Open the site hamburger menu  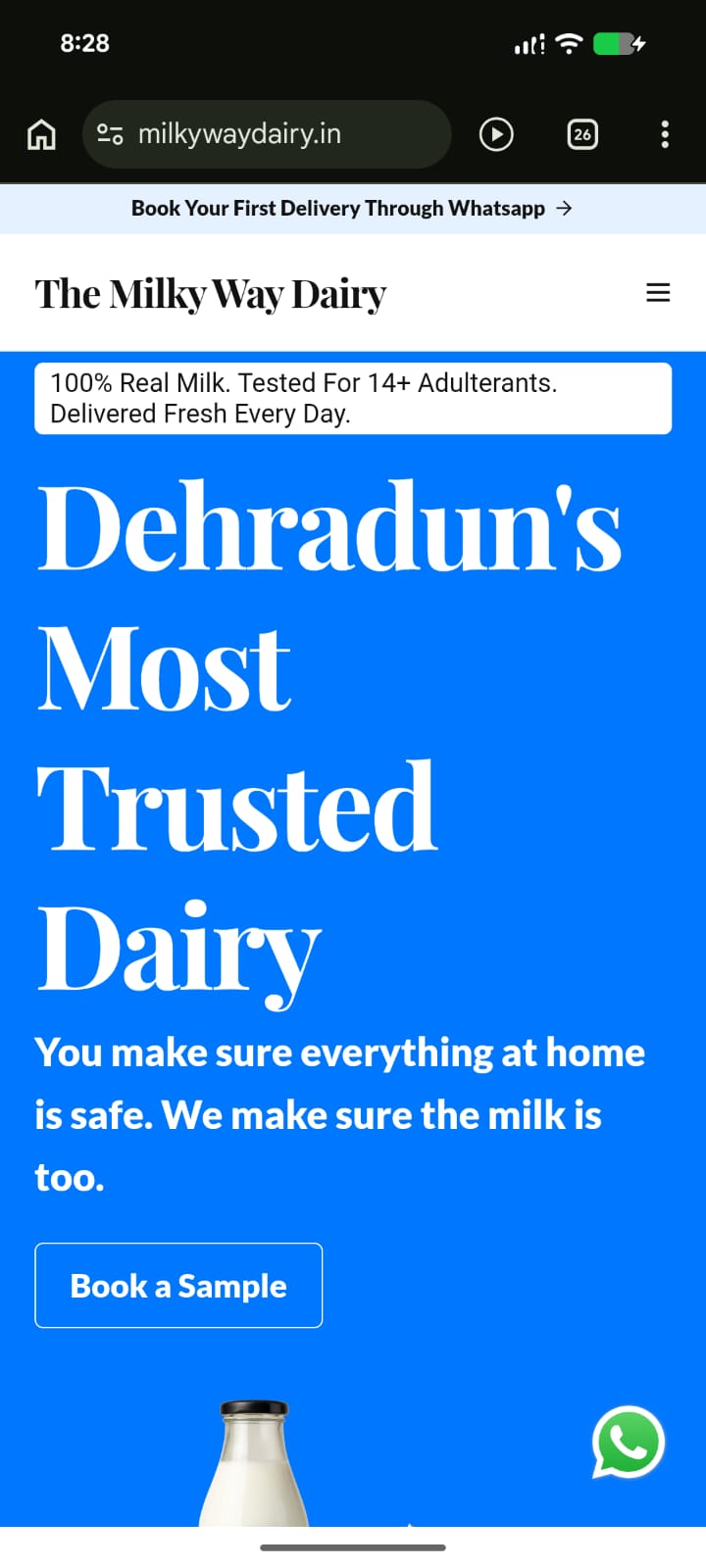[658, 292]
